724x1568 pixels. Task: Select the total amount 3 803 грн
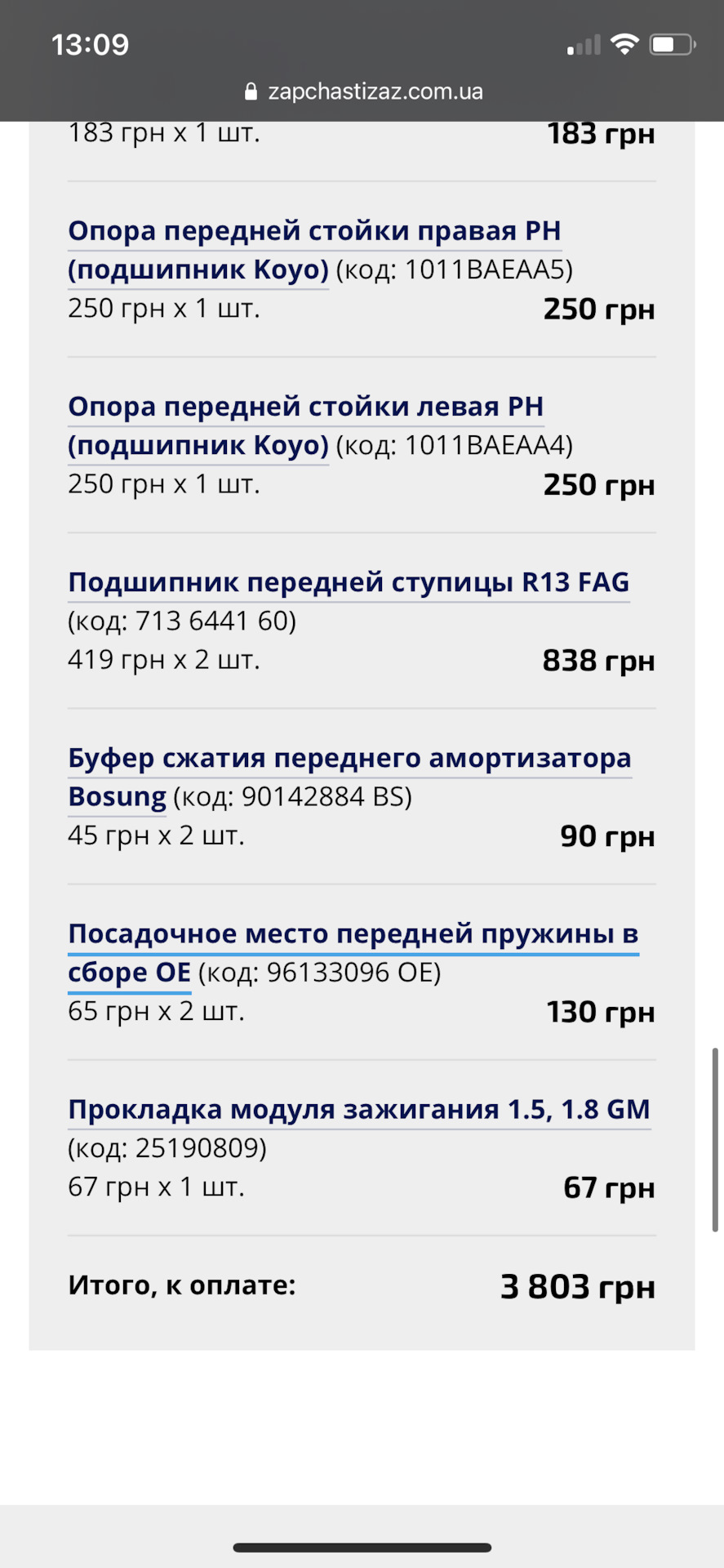tap(577, 1286)
